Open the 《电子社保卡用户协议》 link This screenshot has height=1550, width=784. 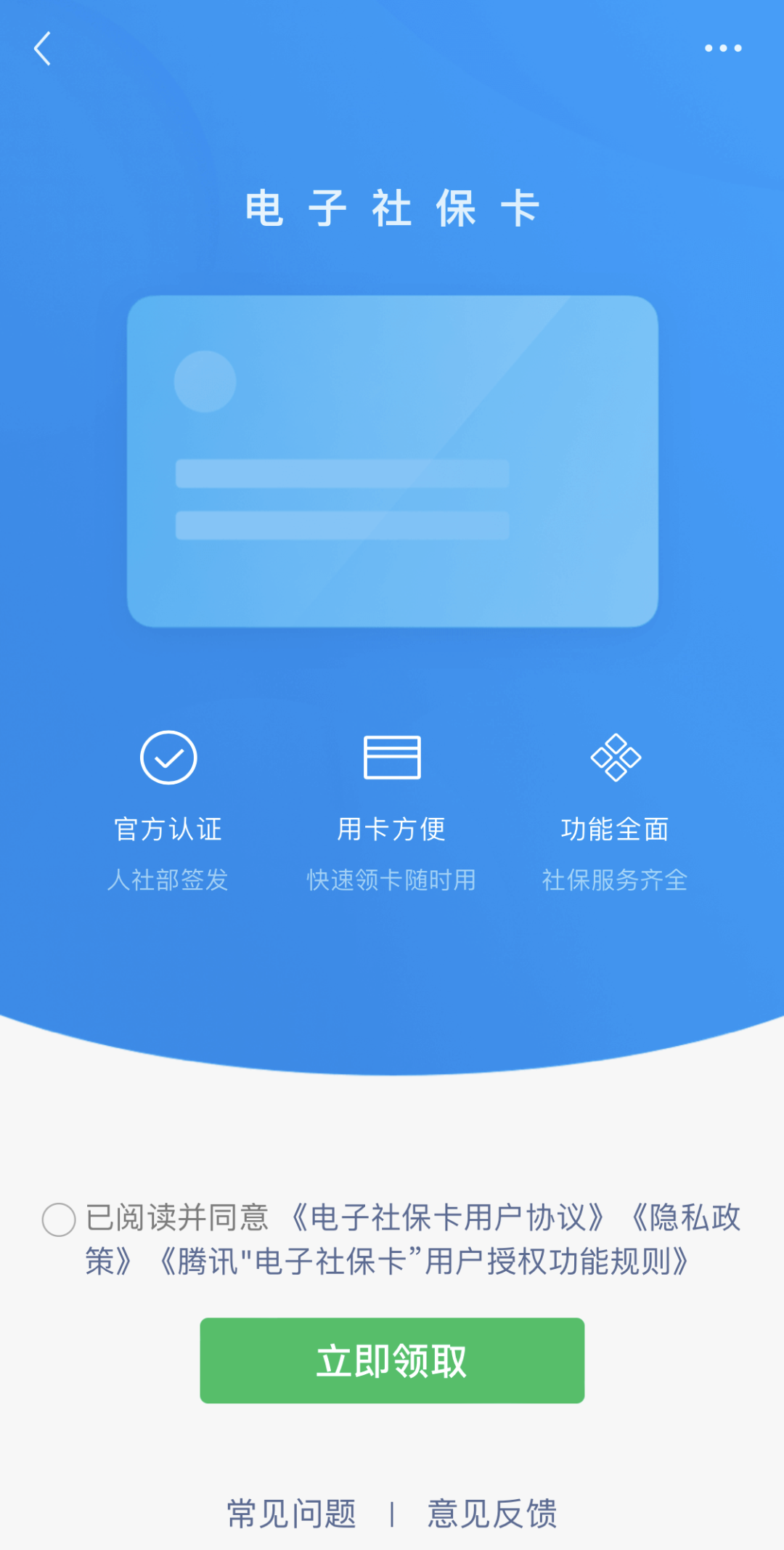[448, 1218]
